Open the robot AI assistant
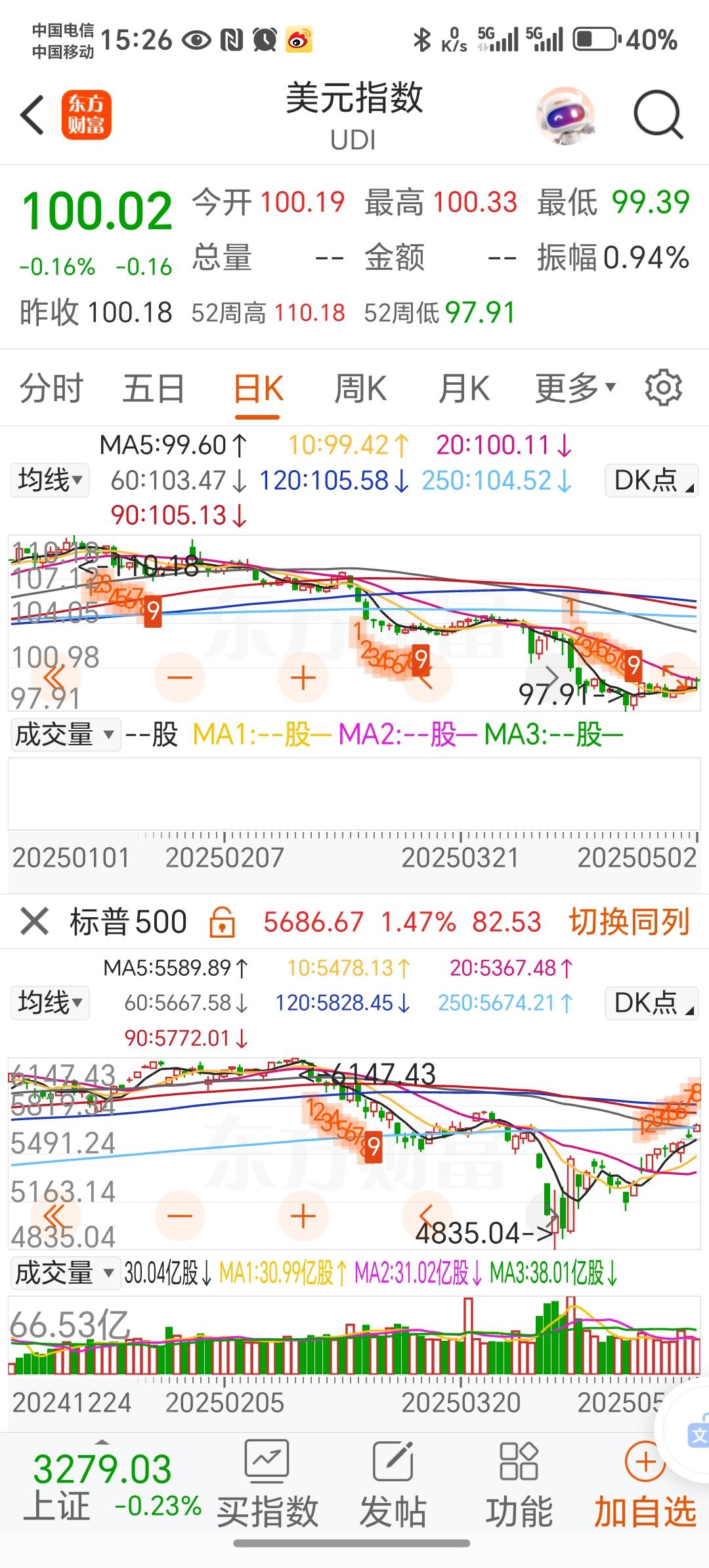This screenshot has width=709, height=1568. (565, 116)
